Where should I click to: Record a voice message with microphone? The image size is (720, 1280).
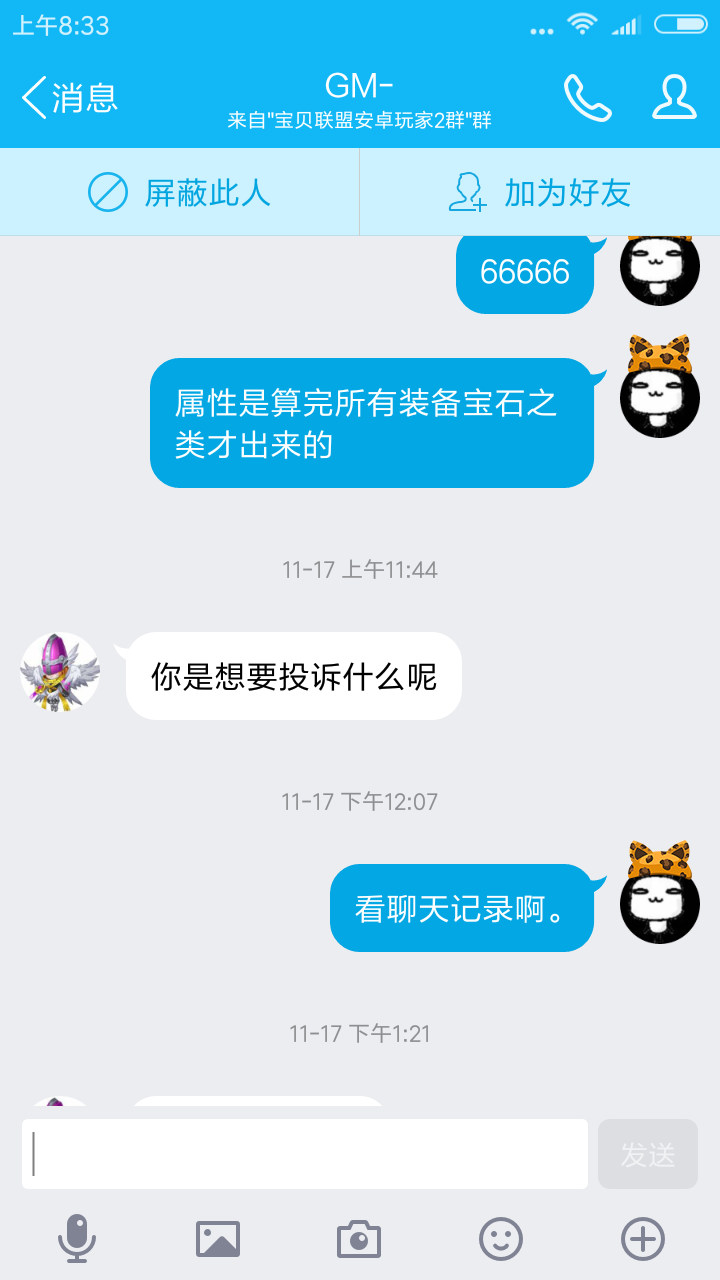point(77,1239)
